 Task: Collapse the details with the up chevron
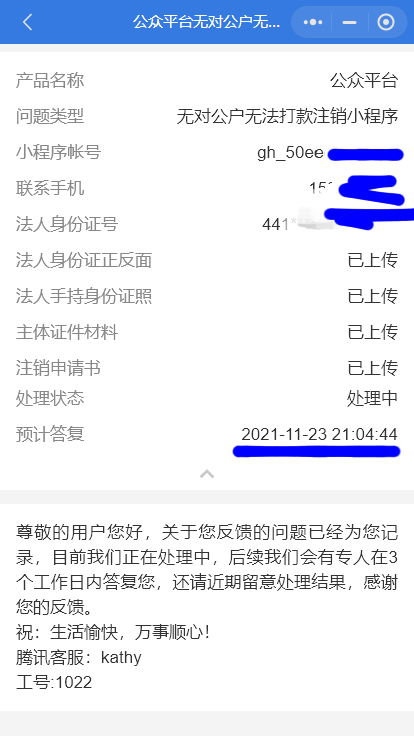tap(207, 474)
